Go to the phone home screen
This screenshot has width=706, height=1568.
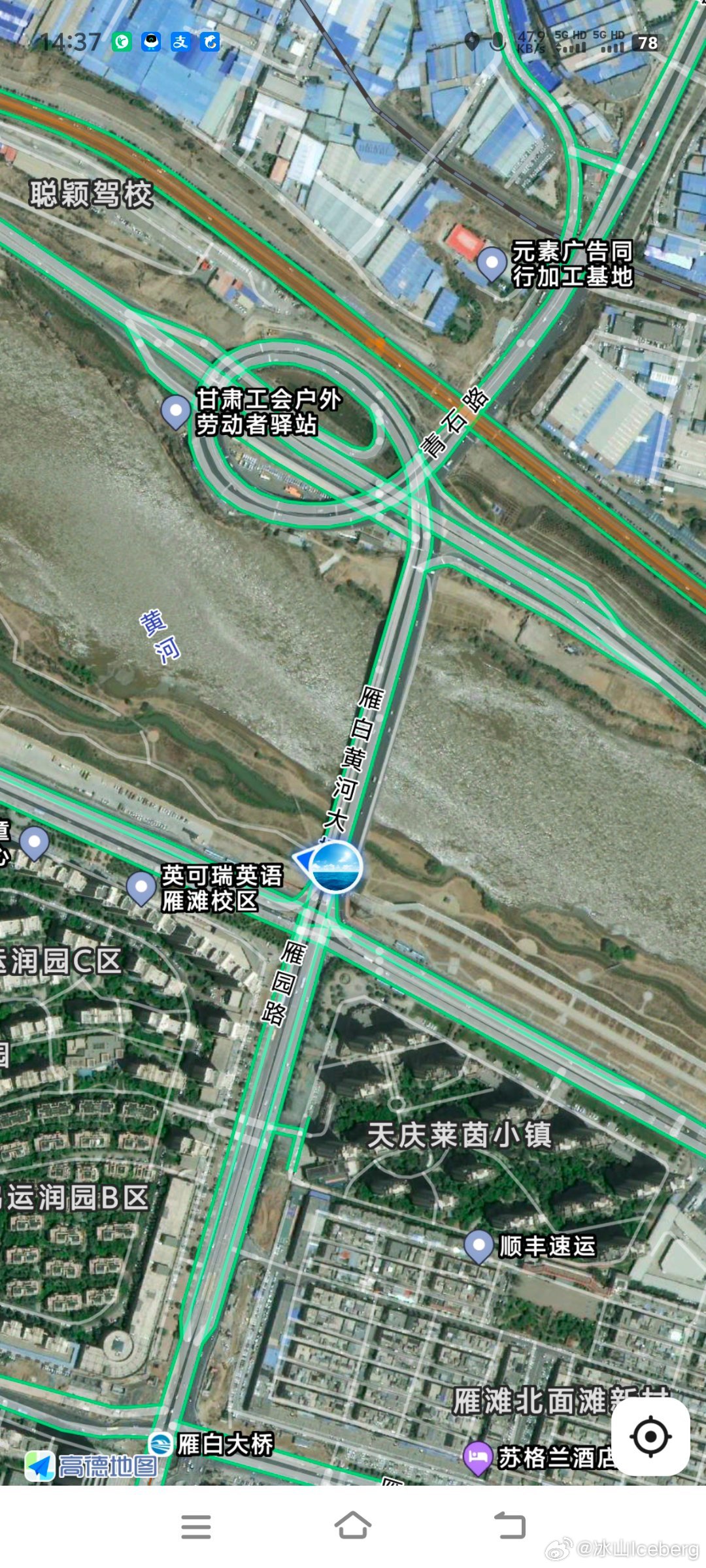coord(353,1526)
